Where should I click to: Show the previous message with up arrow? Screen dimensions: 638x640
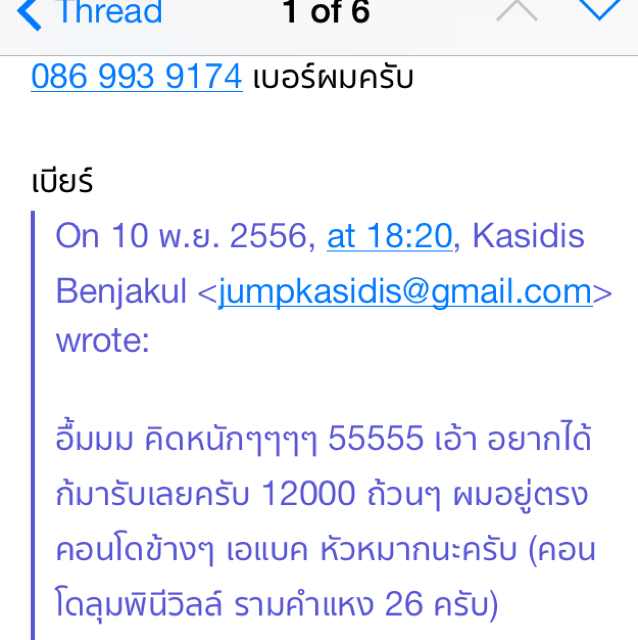516,11
